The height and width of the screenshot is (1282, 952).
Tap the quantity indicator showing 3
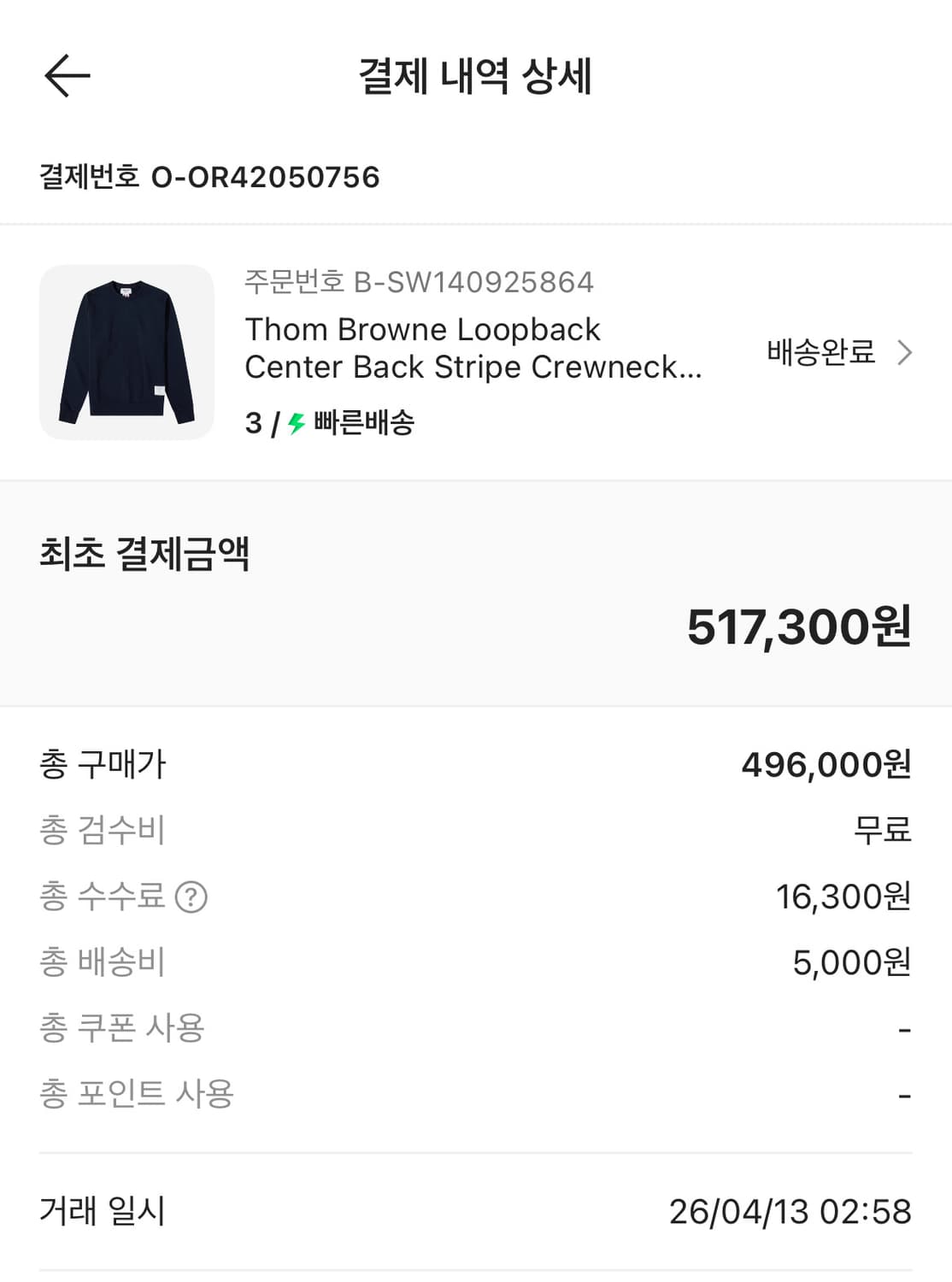coord(255,423)
